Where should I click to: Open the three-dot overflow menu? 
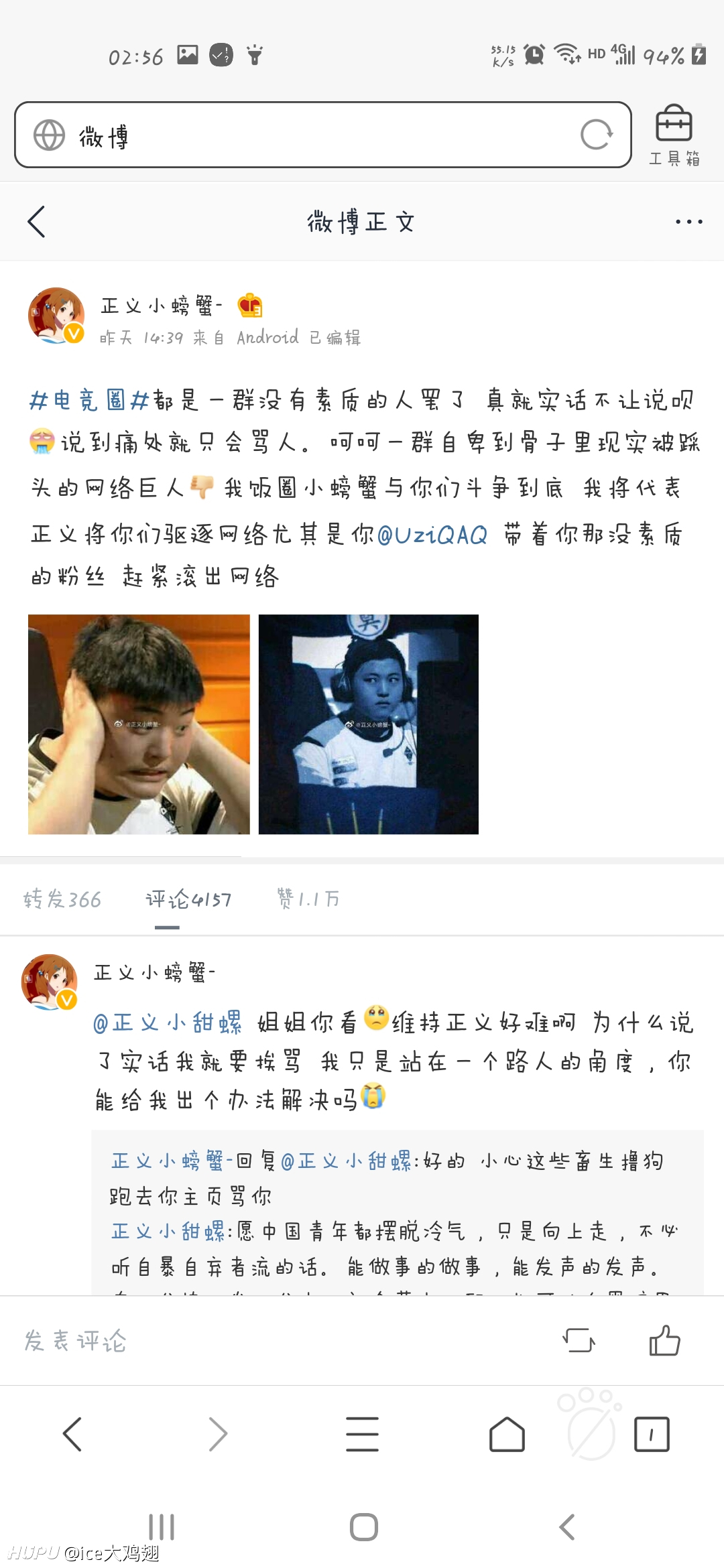[688, 222]
